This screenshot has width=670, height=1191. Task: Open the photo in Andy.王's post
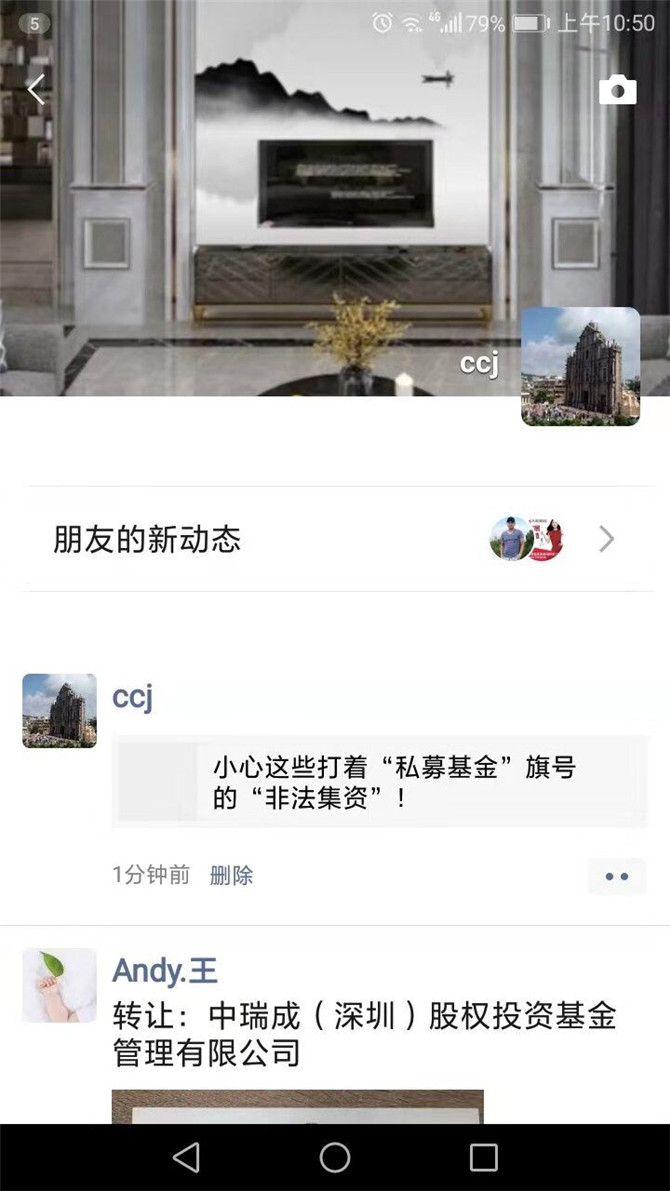297,1106
